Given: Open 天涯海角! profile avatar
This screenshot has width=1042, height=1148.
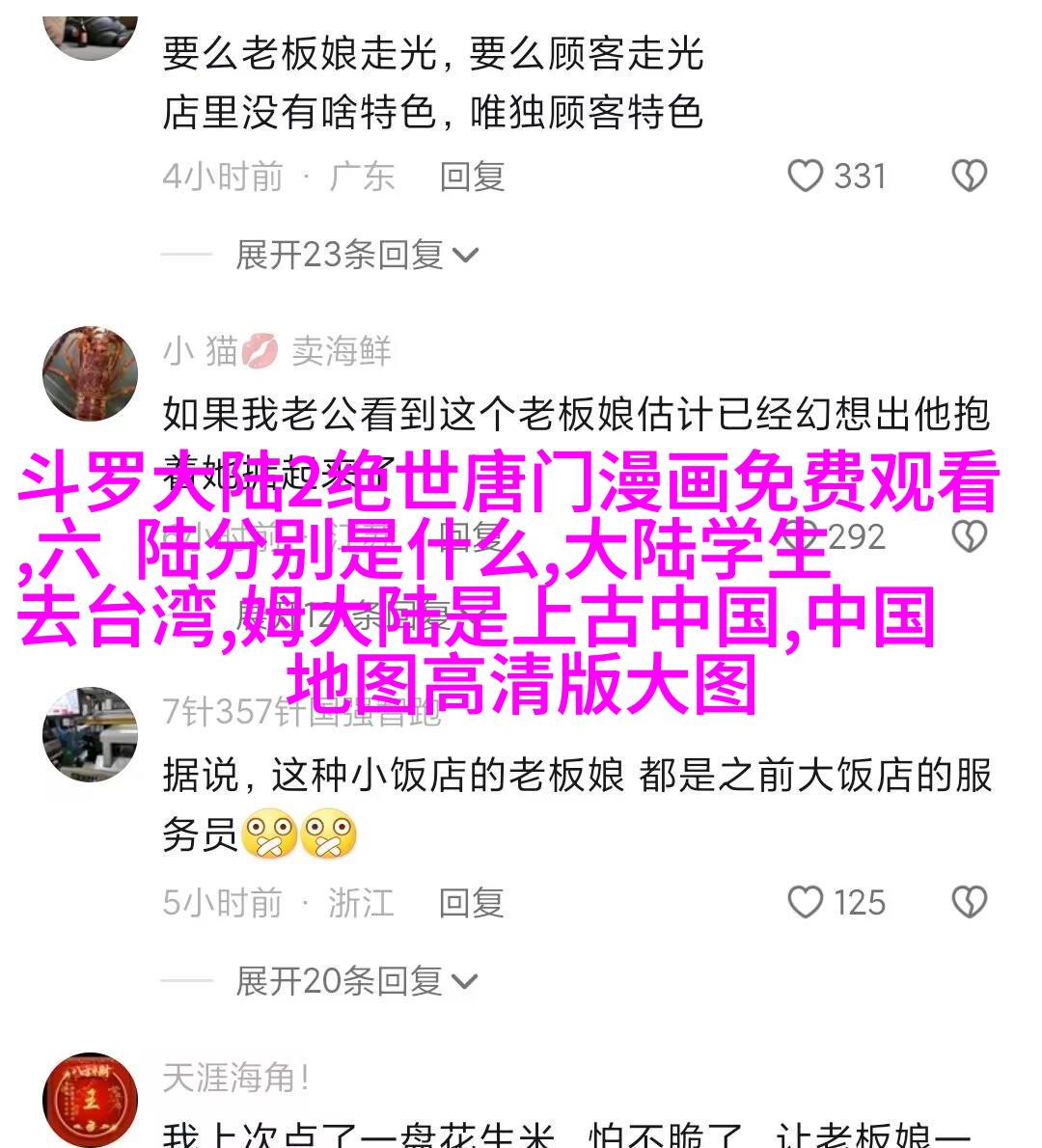Looking at the screenshot, I should pos(91,1100).
